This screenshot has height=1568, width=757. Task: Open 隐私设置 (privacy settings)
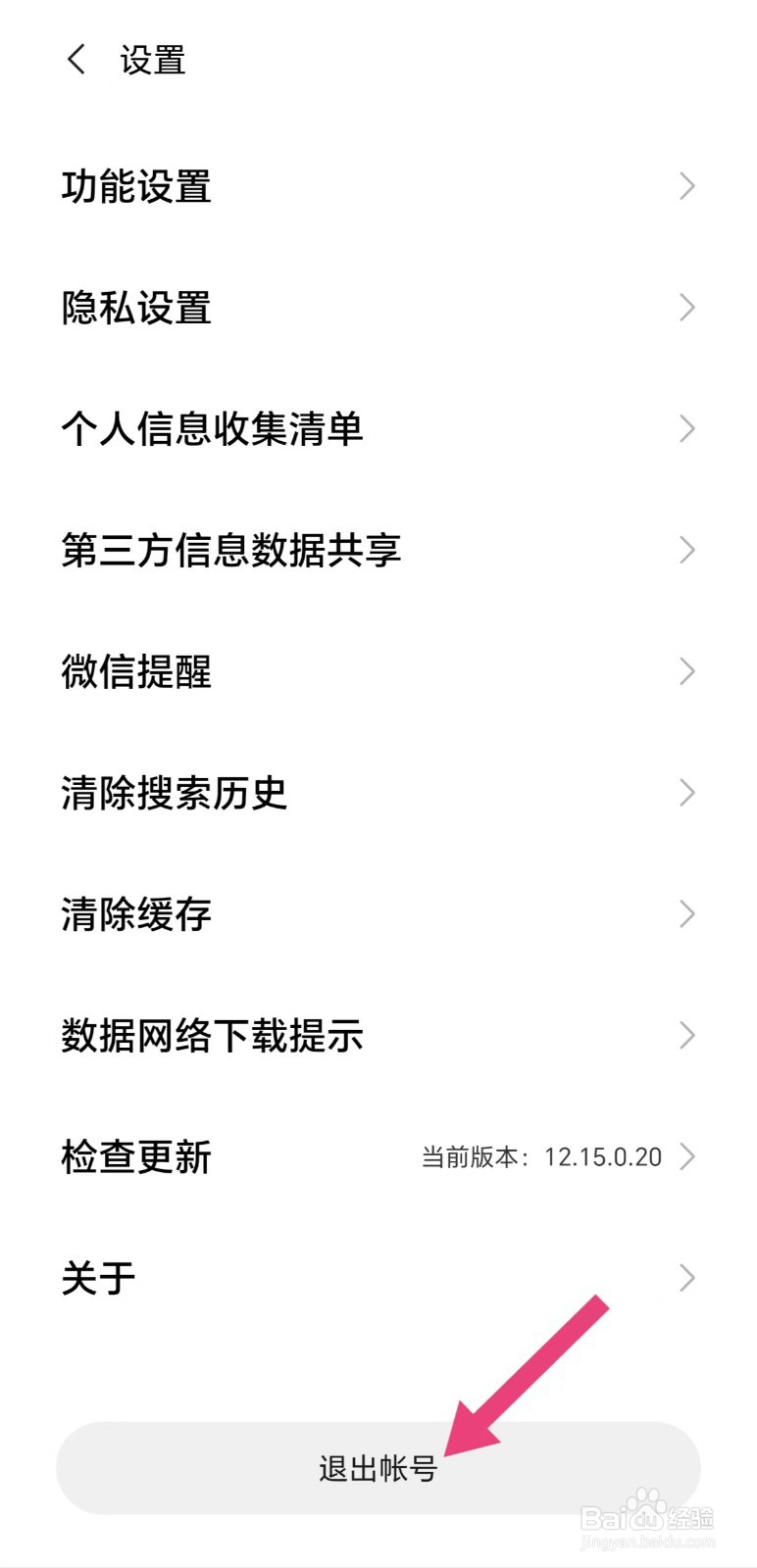click(137, 308)
